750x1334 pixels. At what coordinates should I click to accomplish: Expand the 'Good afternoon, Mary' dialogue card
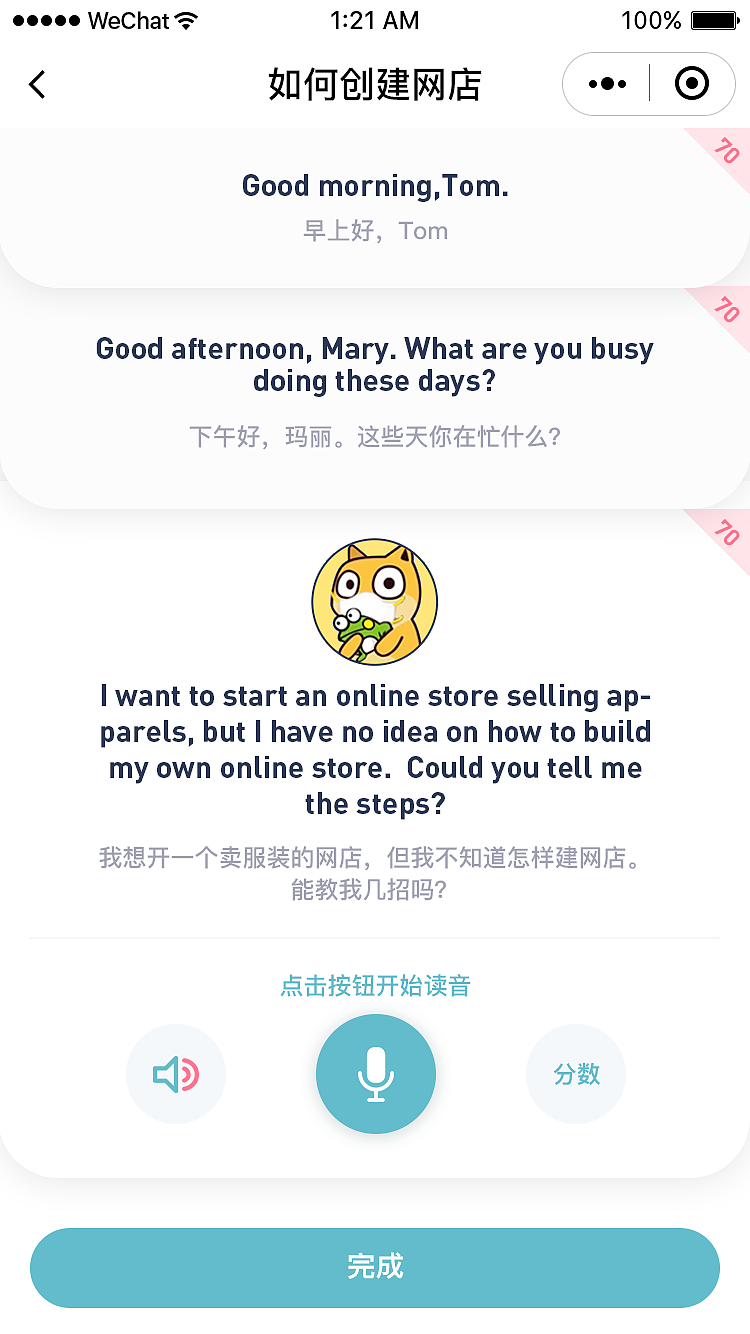pyautogui.click(x=375, y=390)
